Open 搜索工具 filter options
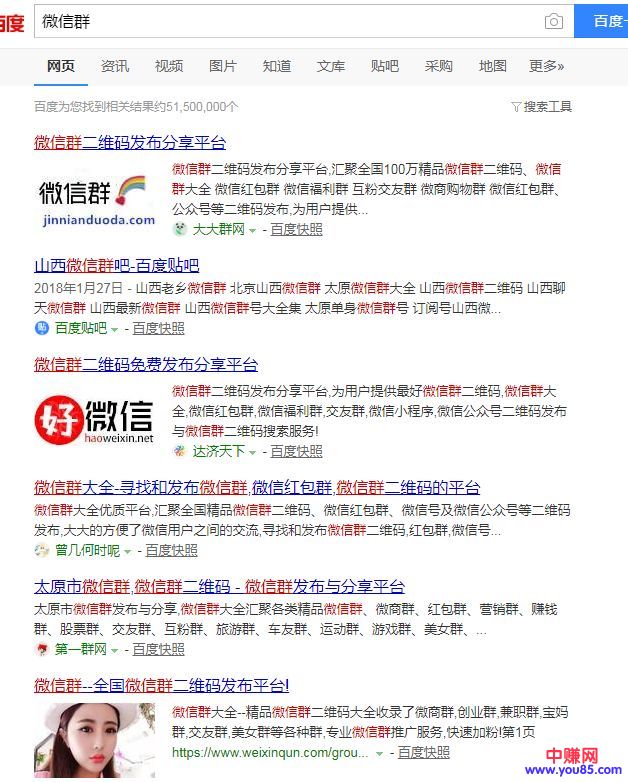 (x=541, y=106)
